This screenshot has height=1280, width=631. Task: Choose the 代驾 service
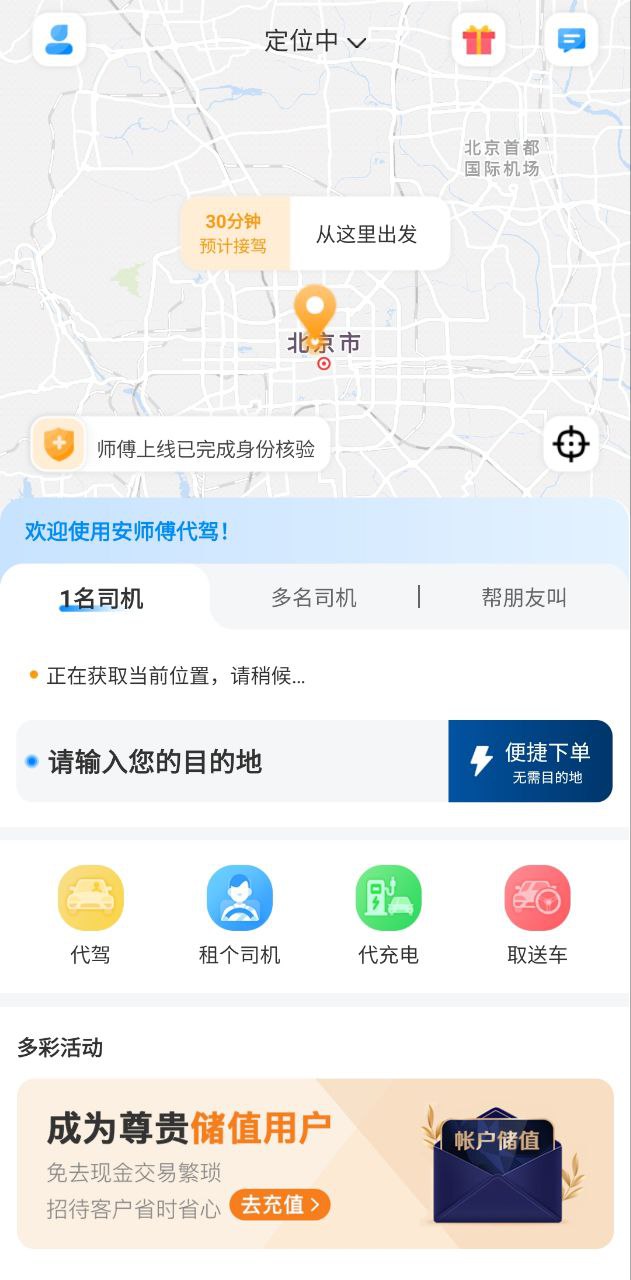[90, 914]
